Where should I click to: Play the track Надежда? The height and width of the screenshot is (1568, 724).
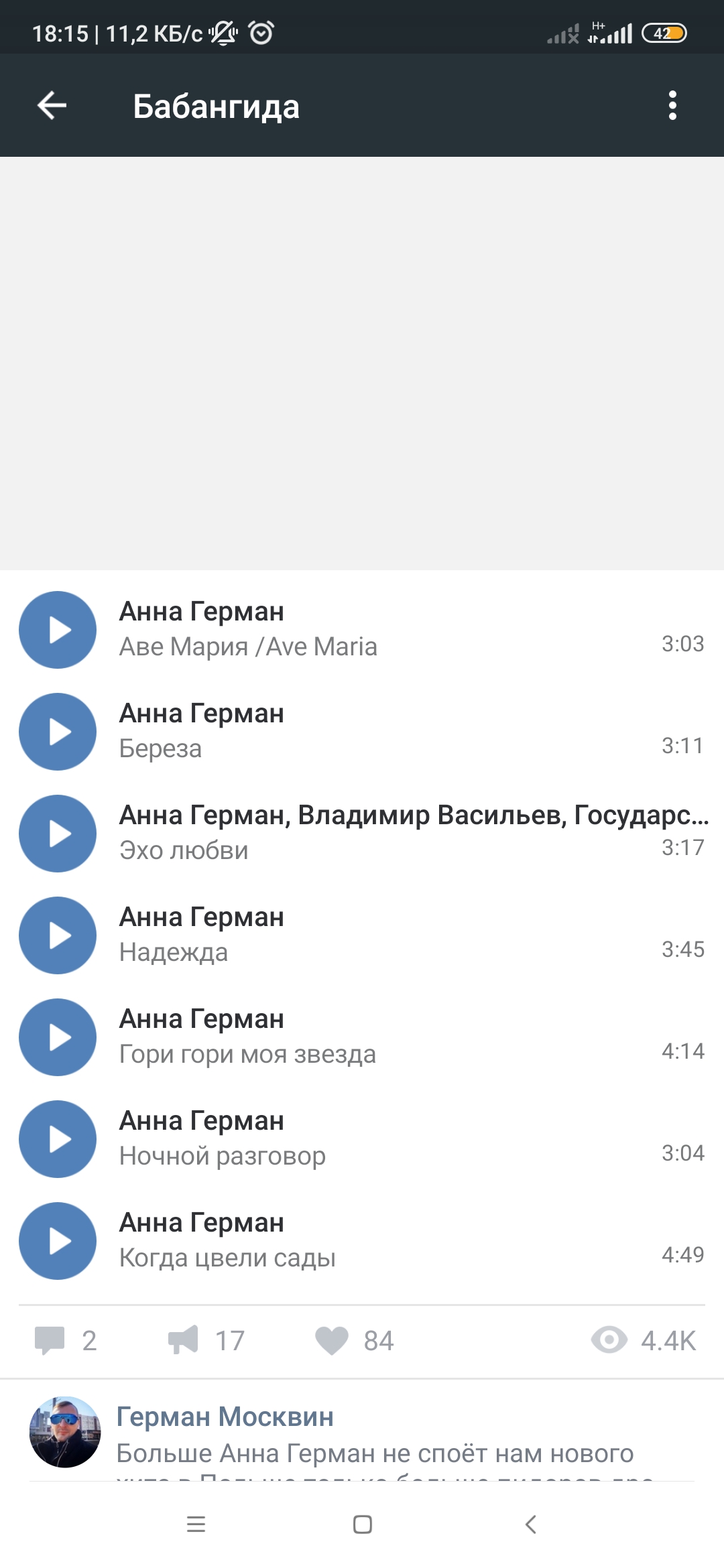(x=58, y=935)
